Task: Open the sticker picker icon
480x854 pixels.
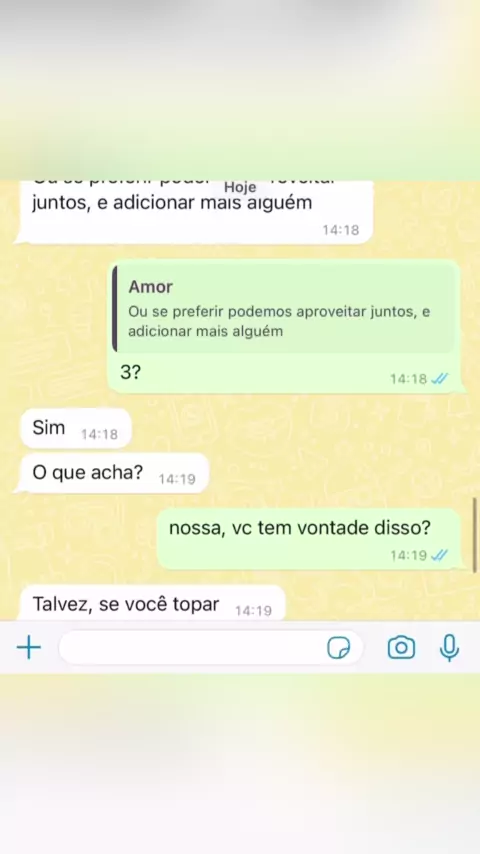Action: point(338,648)
